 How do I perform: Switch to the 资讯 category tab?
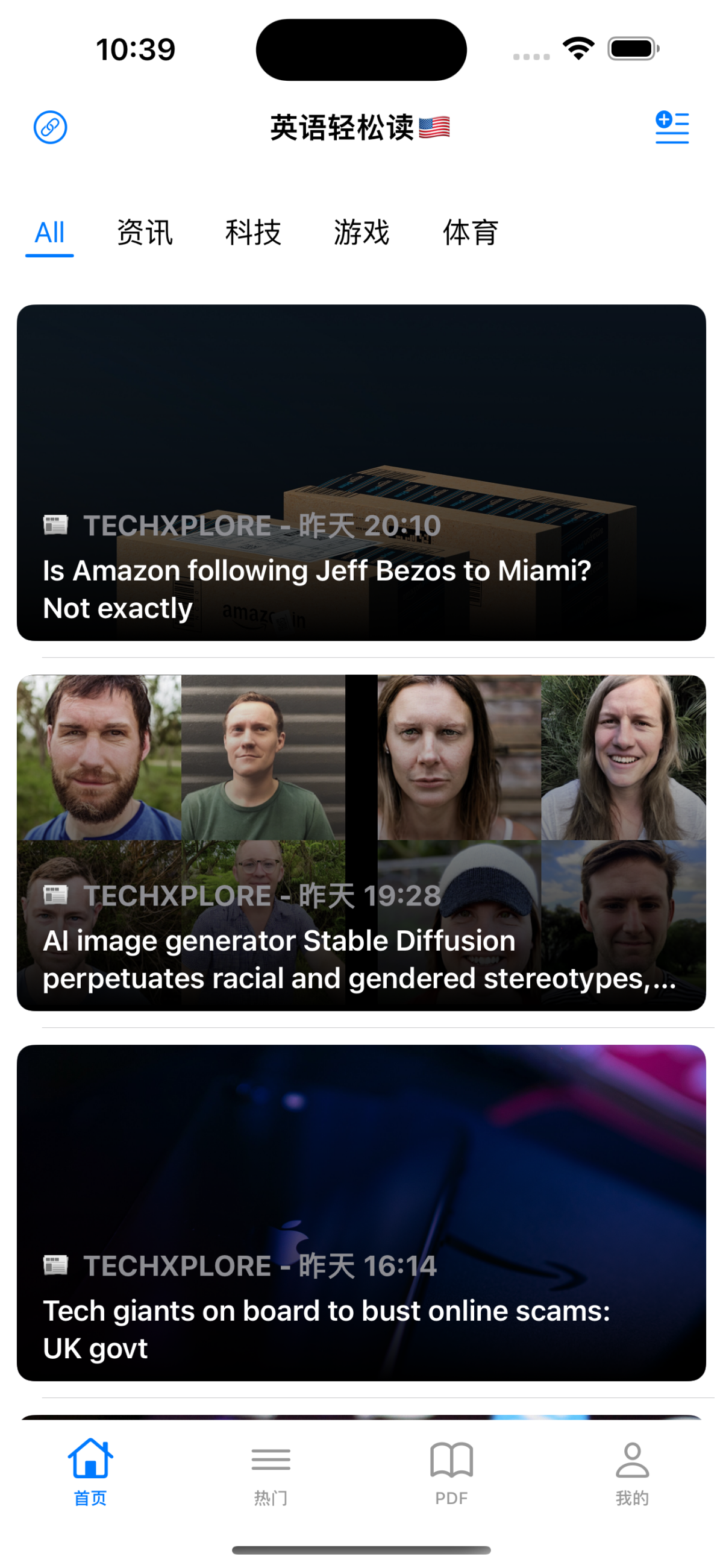click(x=145, y=233)
